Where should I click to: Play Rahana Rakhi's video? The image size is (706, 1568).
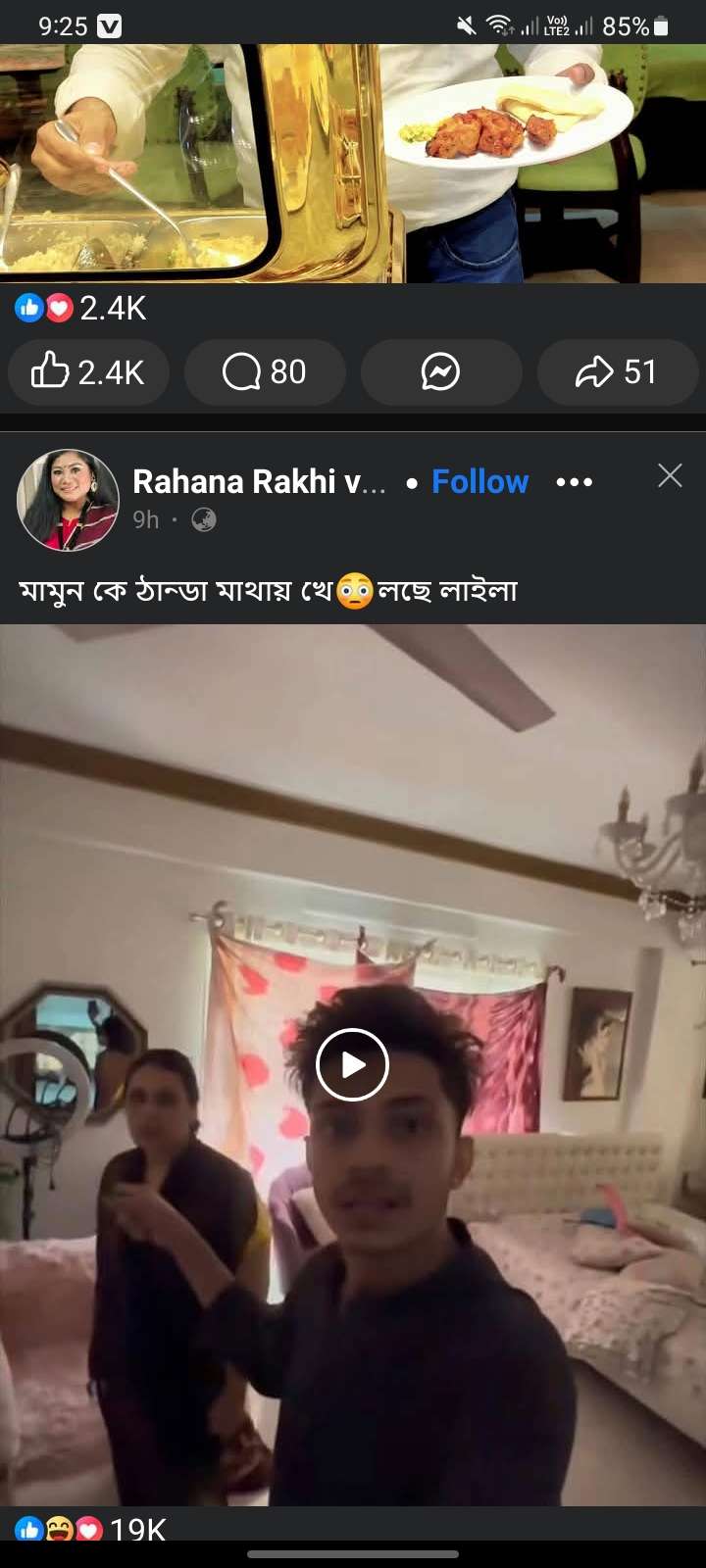click(352, 1064)
